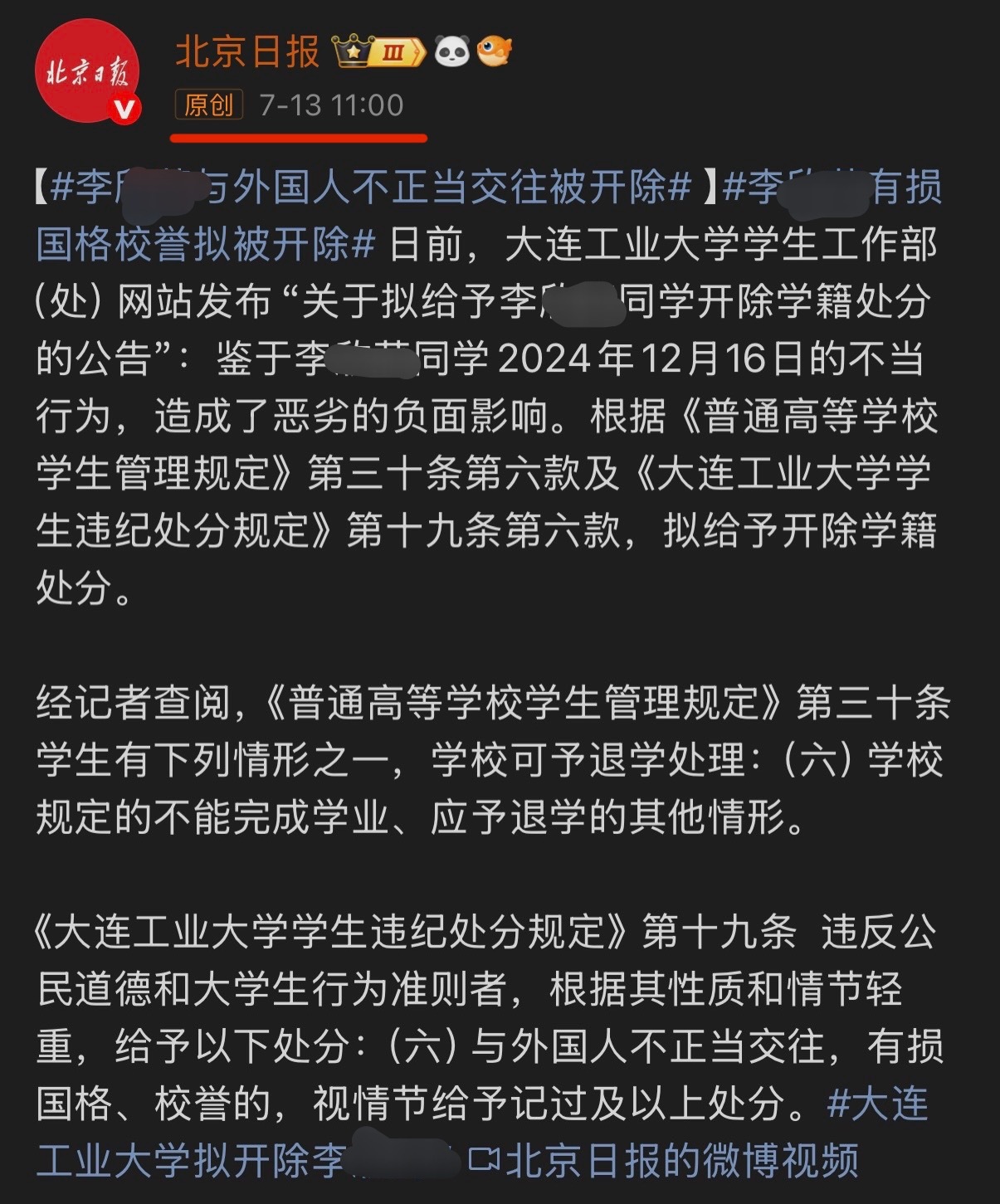The width and height of the screenshot is (1000, 1204).
Task: Play 北京日报的微博视频 link
Action: [x=664, y=1160]
